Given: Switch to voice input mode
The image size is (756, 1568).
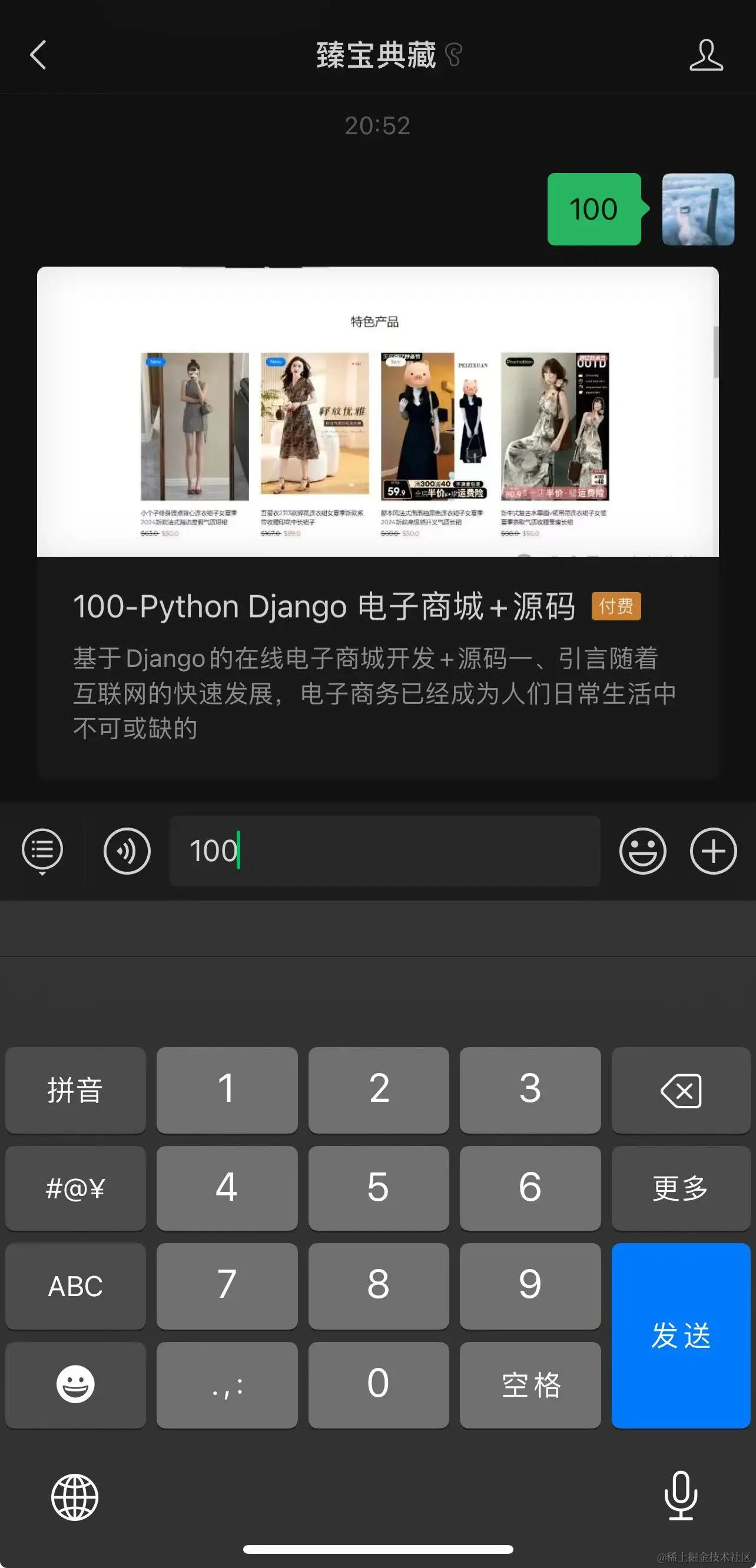Looking at the screenshot, I should [x=127, y=851].
